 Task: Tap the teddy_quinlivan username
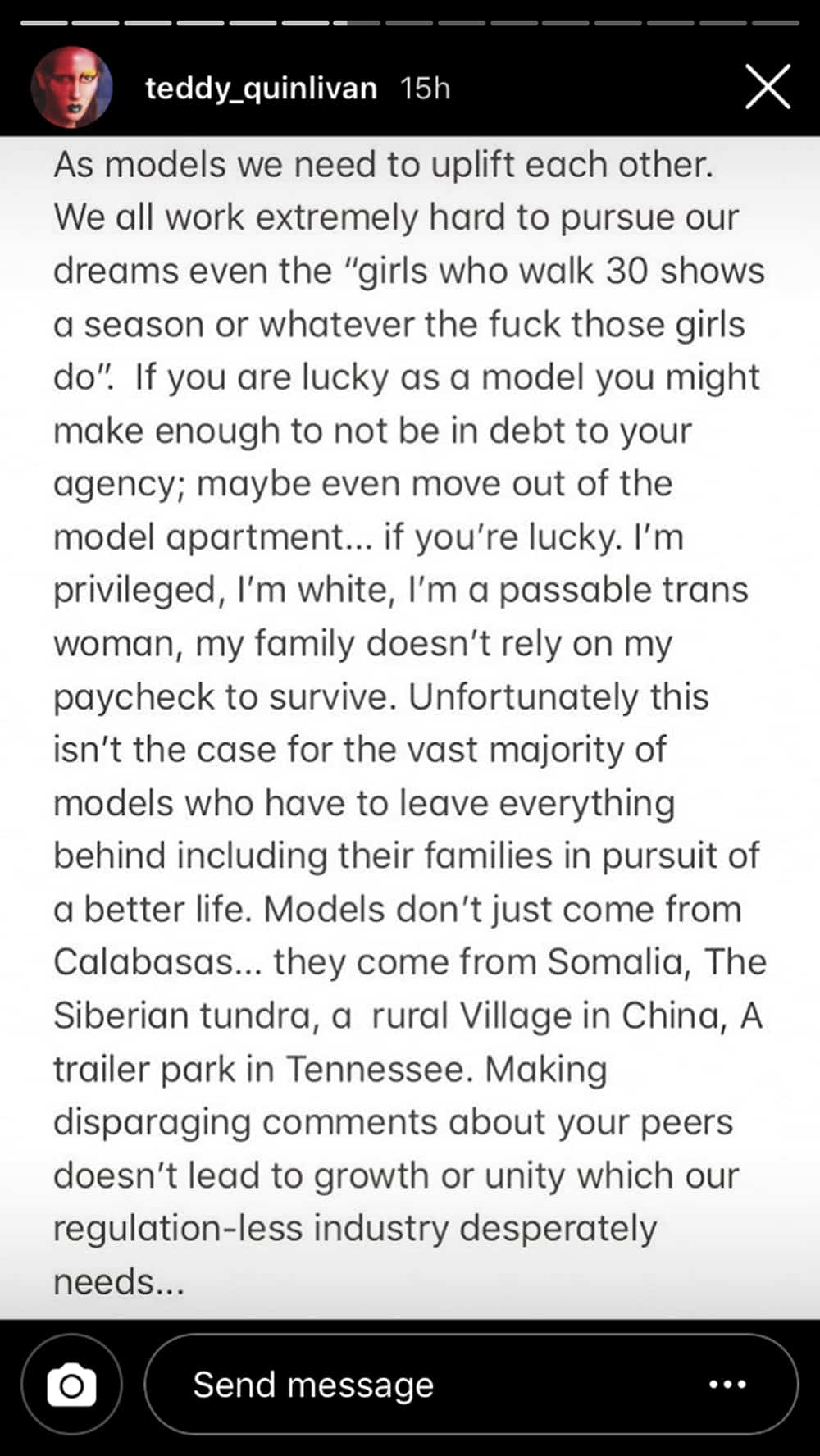point(261,89)
